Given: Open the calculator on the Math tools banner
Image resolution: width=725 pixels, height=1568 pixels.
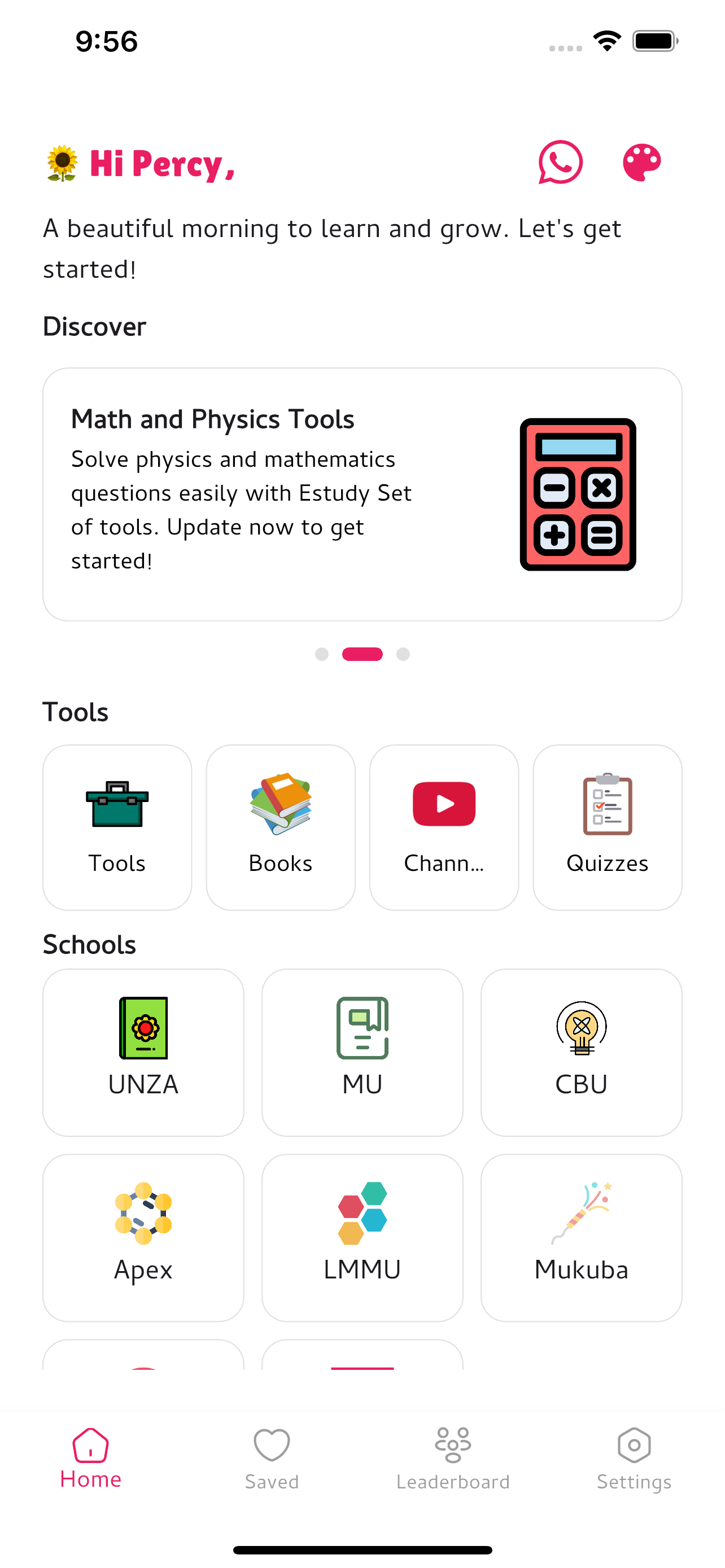Looking at the screenshot, I should coord(578,494).
